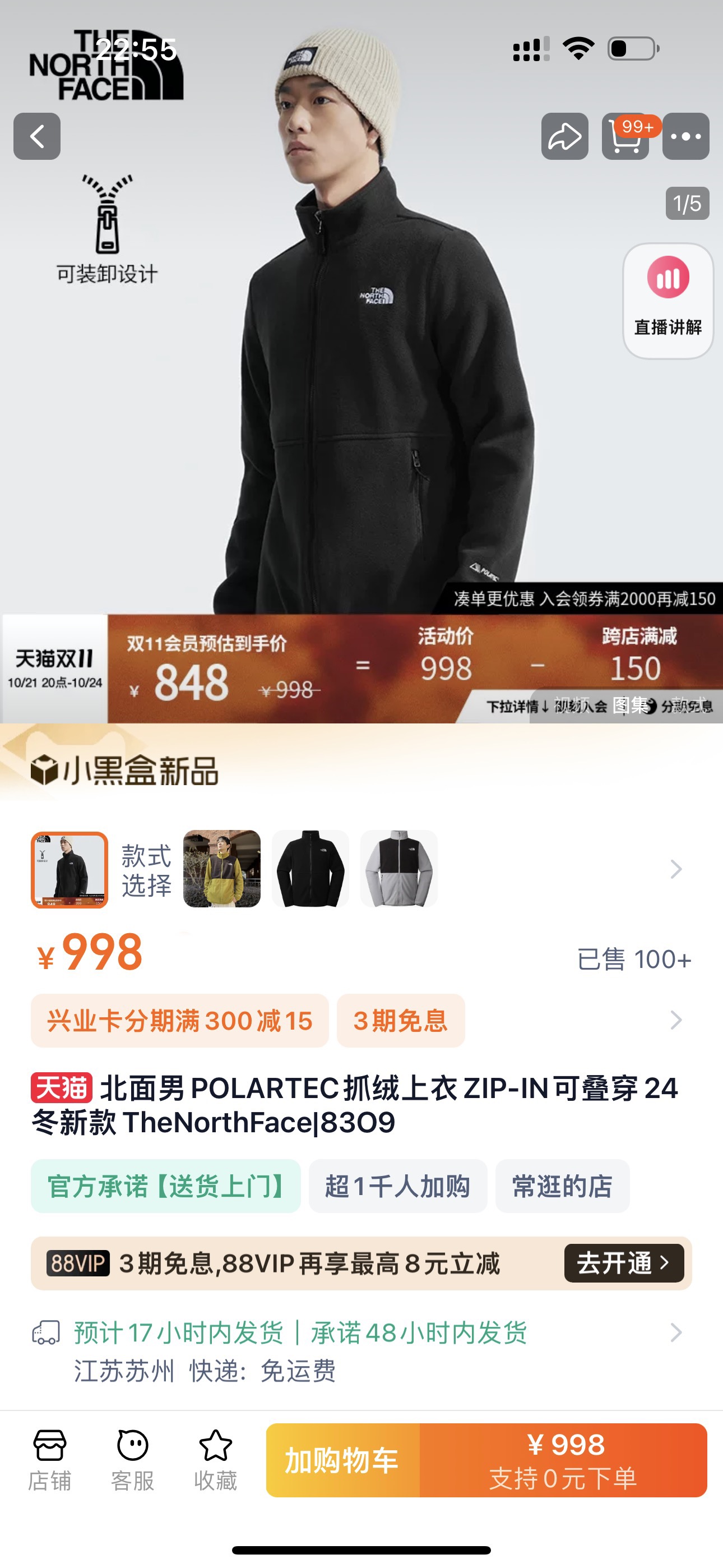Open the three-dot overflow menu

(x=686, y=136)
